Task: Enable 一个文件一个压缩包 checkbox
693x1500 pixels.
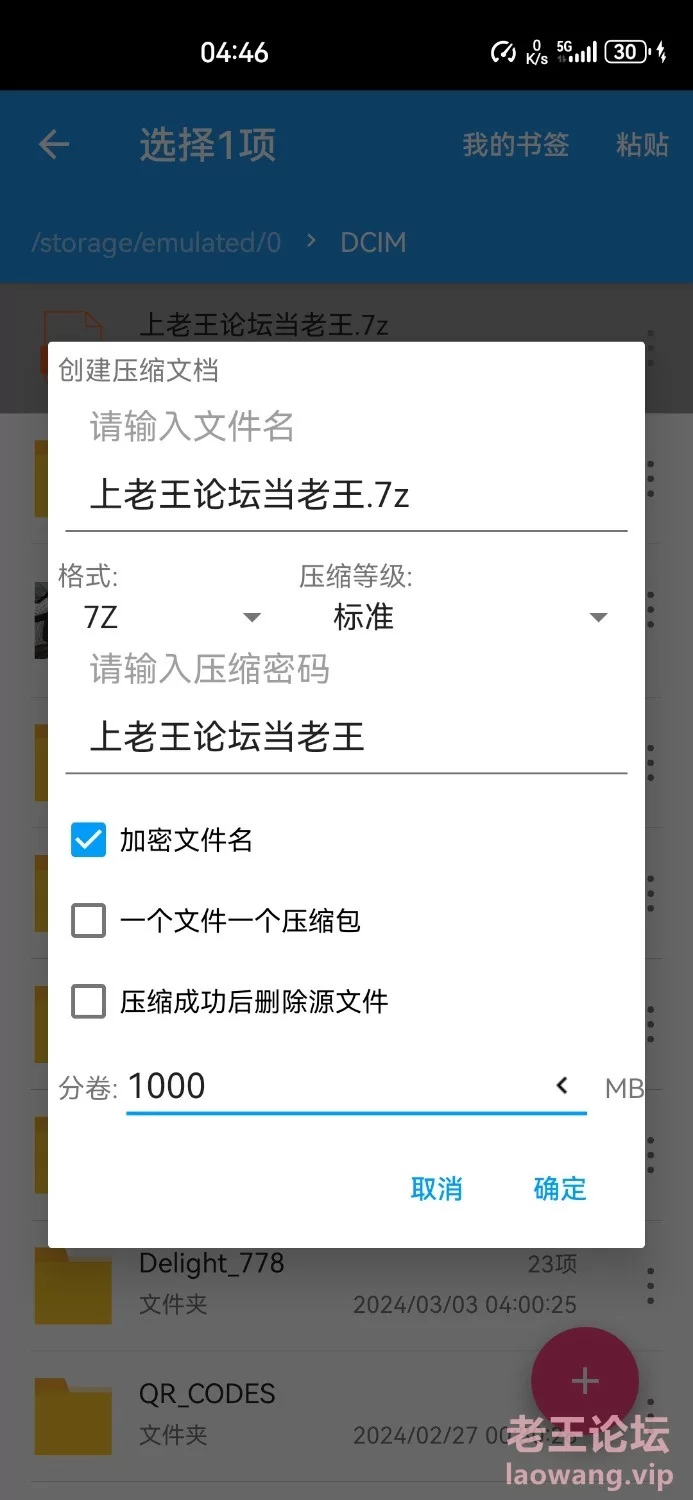Action: point(89,921)
